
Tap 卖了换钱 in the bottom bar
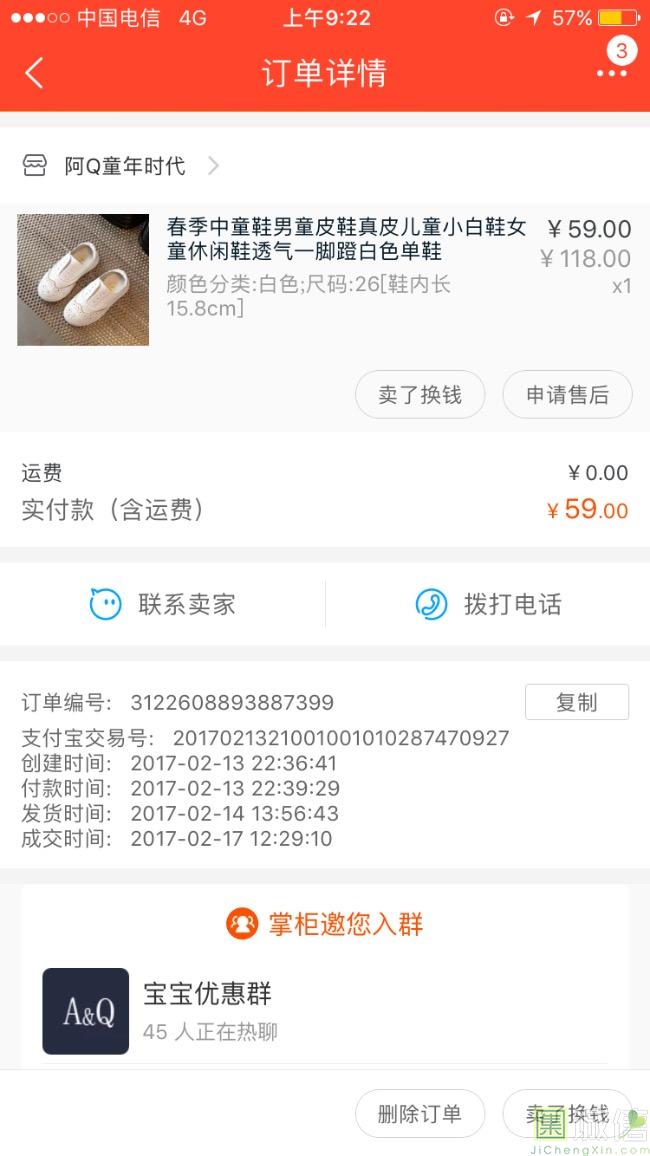[x=567, y=1114]
